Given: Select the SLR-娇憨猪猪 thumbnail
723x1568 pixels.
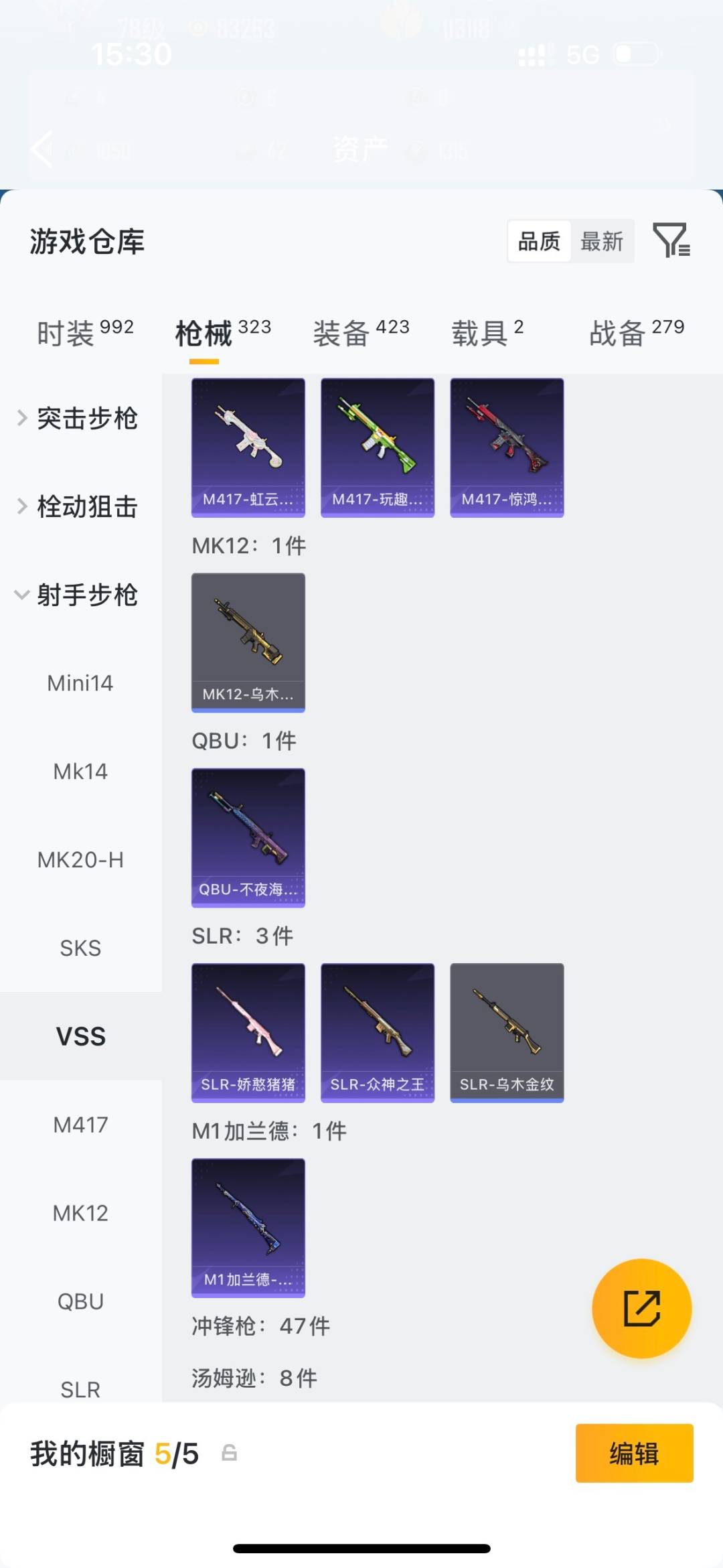Looking at the screenshot, I should [248, 1031].
